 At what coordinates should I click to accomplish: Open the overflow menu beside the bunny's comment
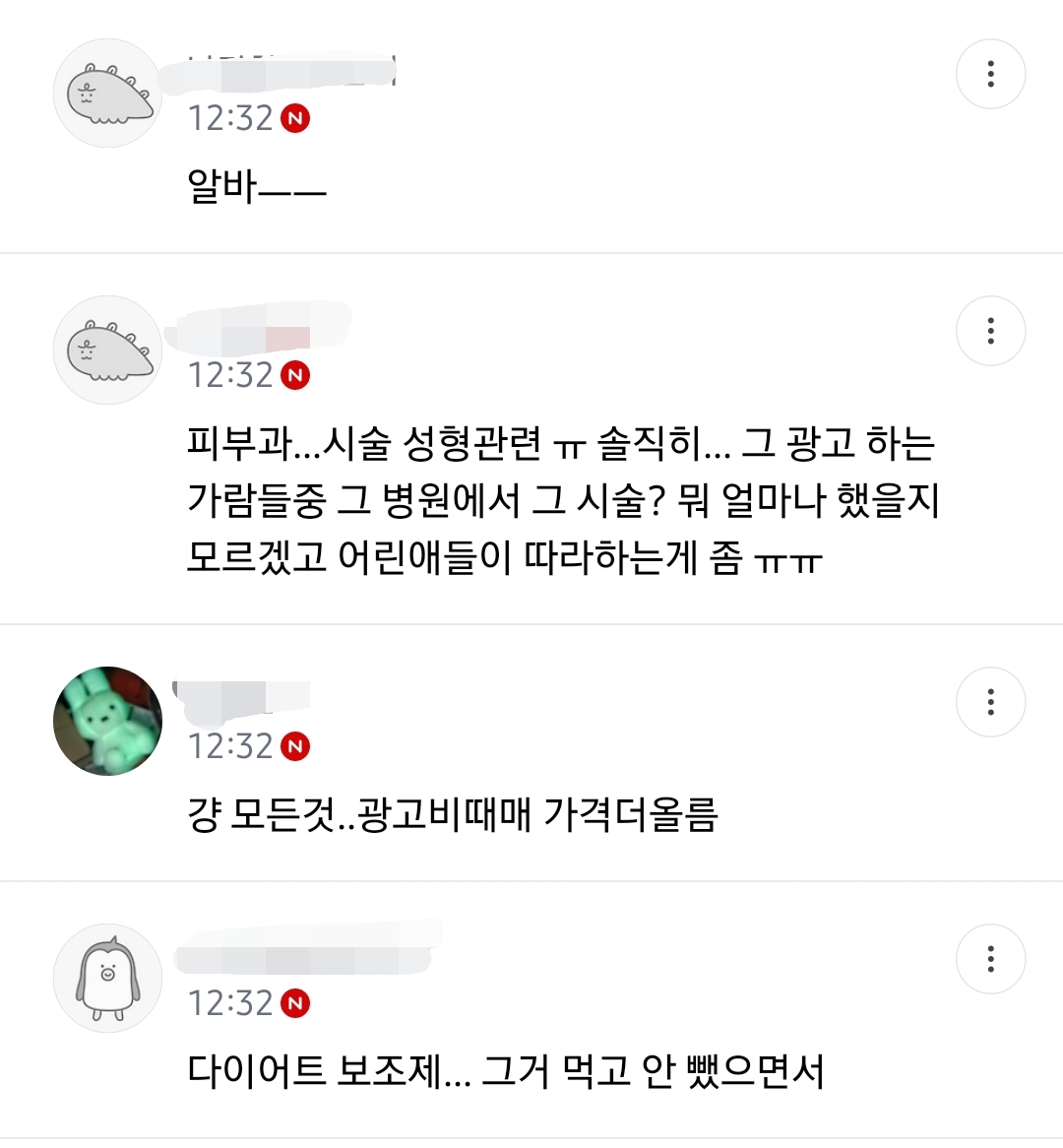pos(990,701)
